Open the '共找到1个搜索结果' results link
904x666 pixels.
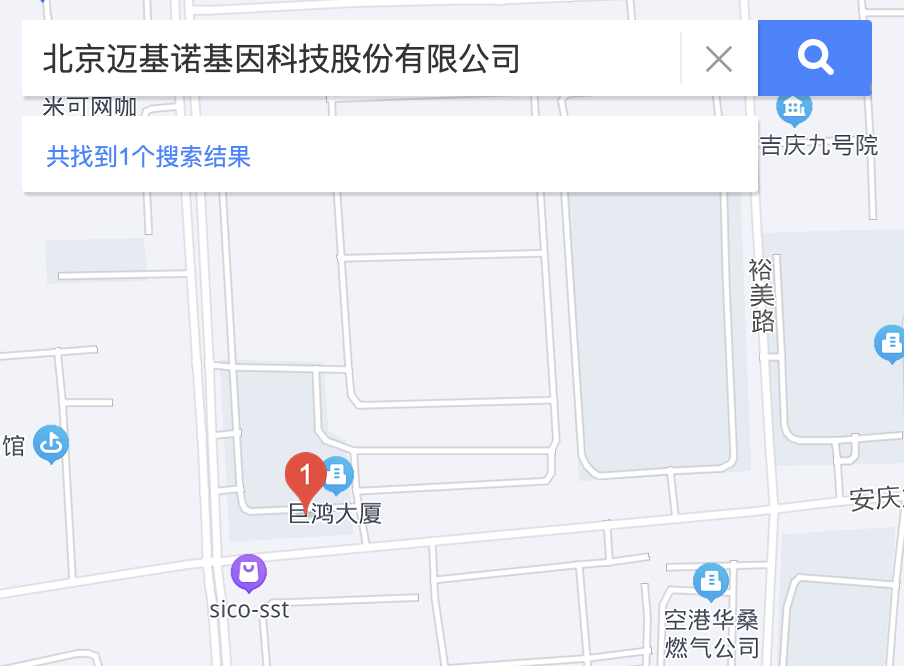pos(148,156)
